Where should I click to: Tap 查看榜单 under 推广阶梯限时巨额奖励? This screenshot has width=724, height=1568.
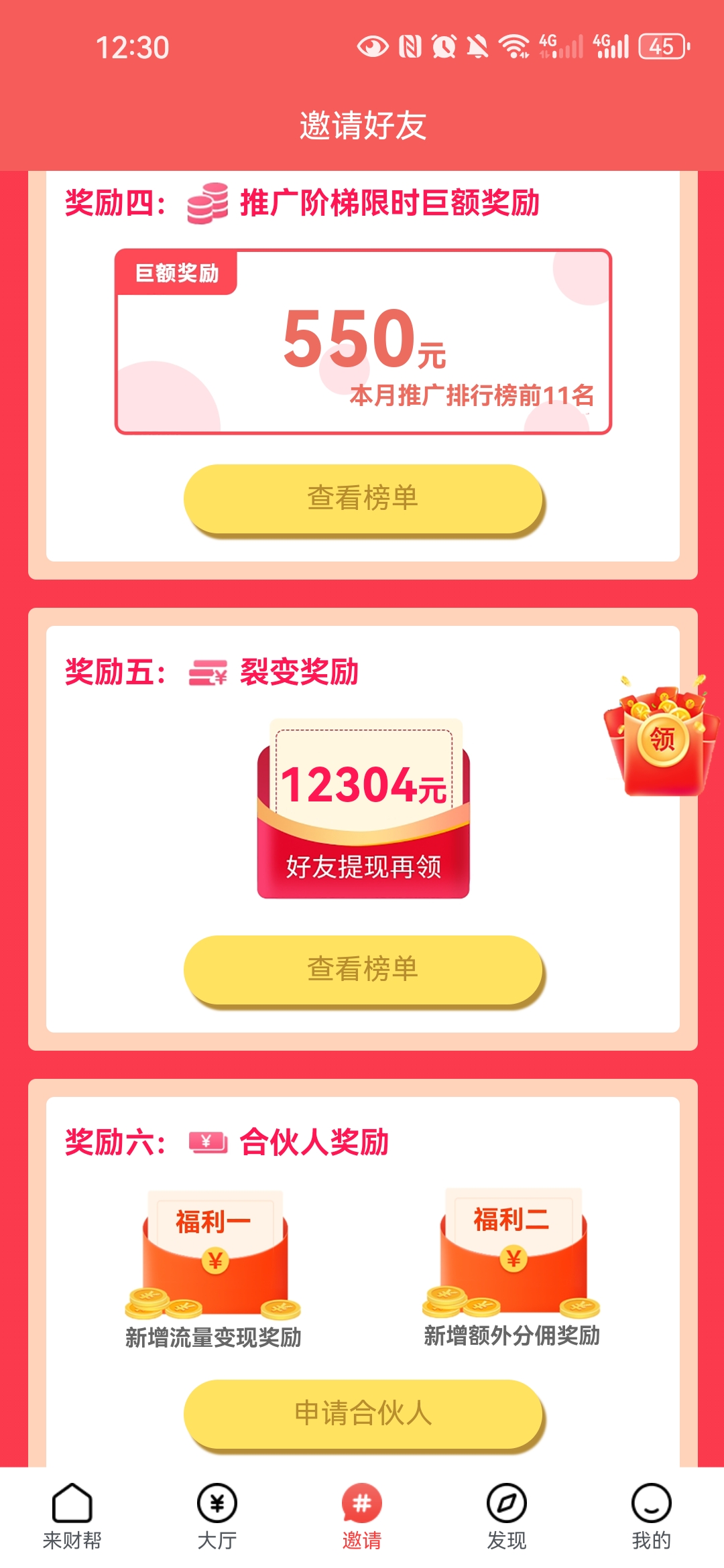pyautogui.click(x=363, y=499)
